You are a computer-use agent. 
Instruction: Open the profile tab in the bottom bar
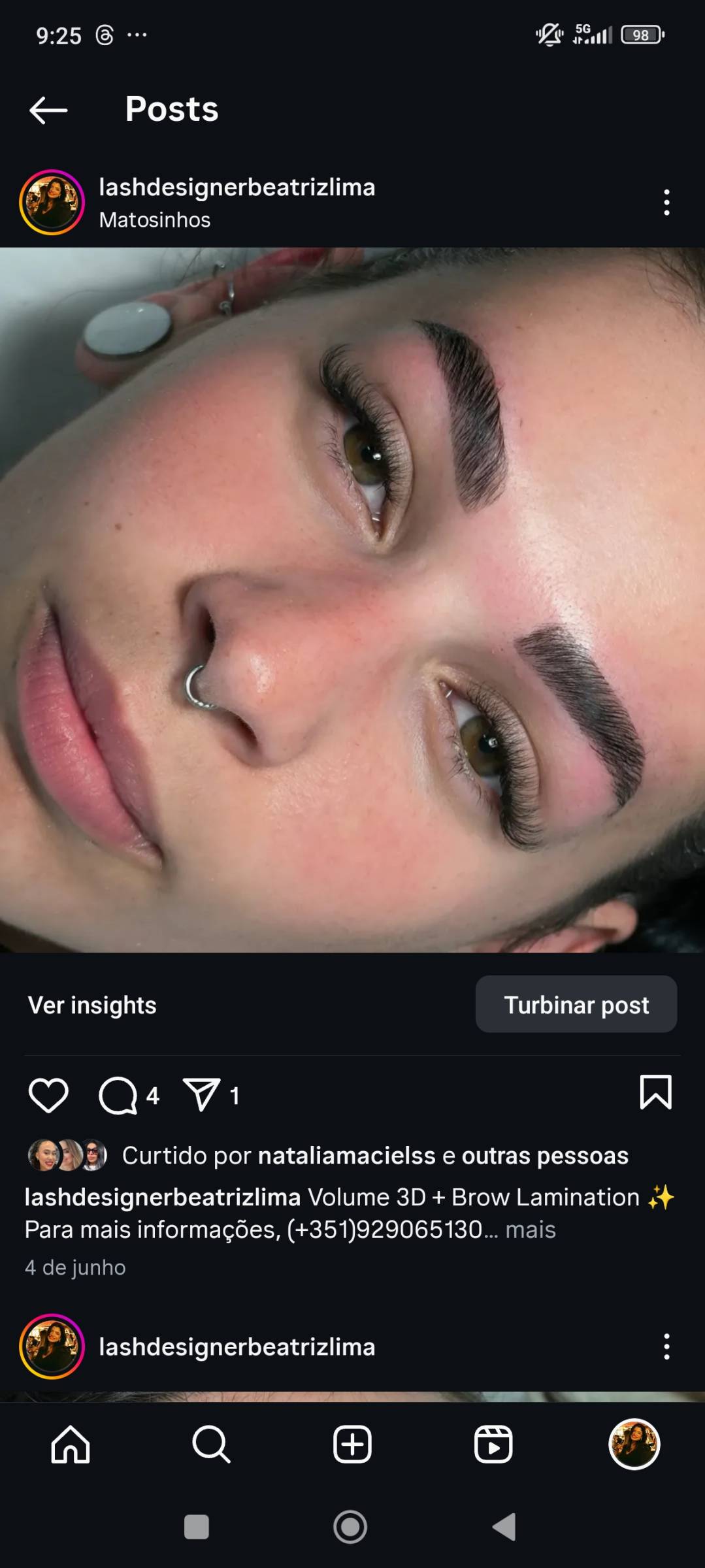[634, 1444]
